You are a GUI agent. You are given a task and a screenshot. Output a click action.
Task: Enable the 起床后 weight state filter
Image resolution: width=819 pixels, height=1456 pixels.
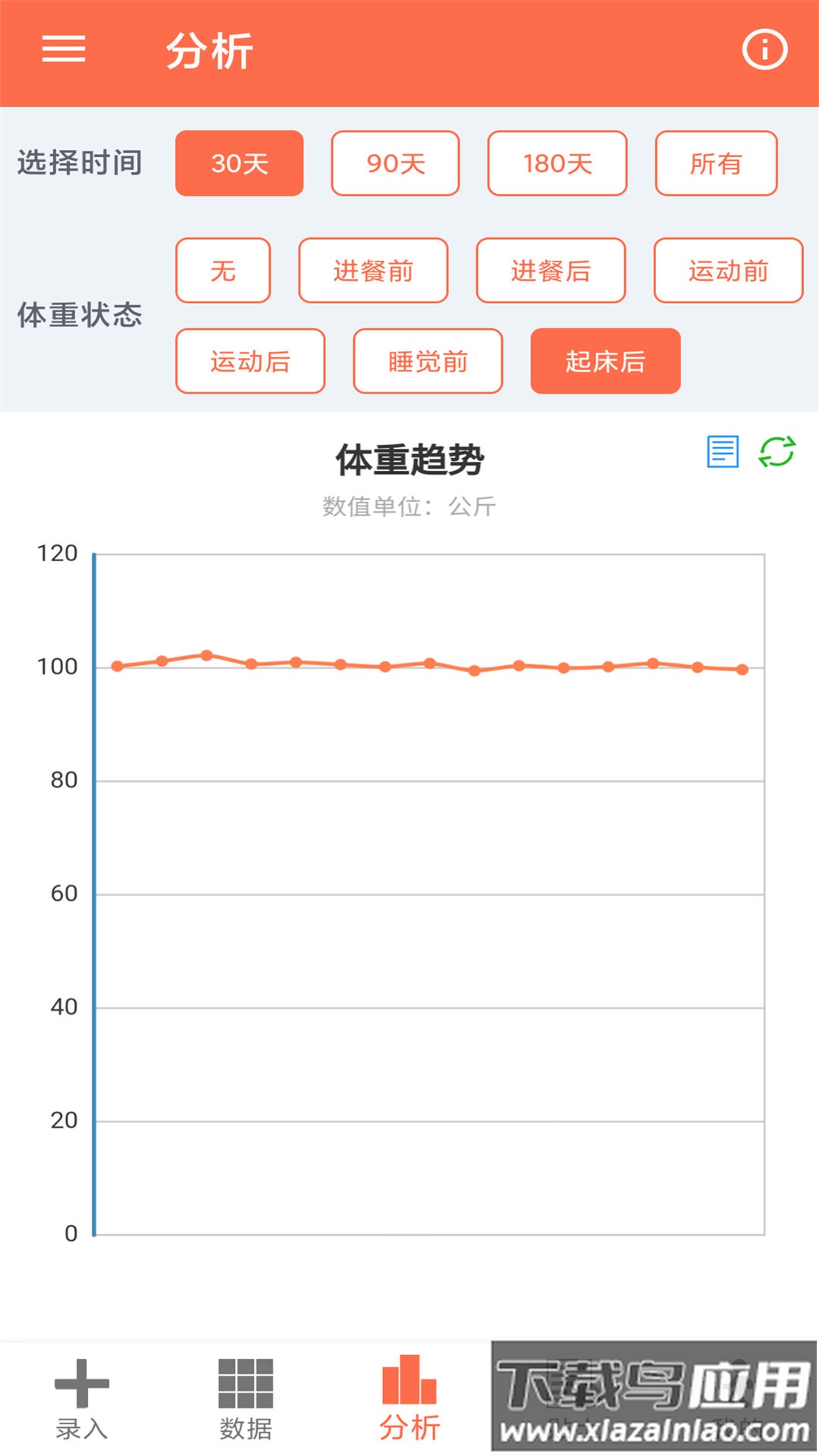[604, 362]
